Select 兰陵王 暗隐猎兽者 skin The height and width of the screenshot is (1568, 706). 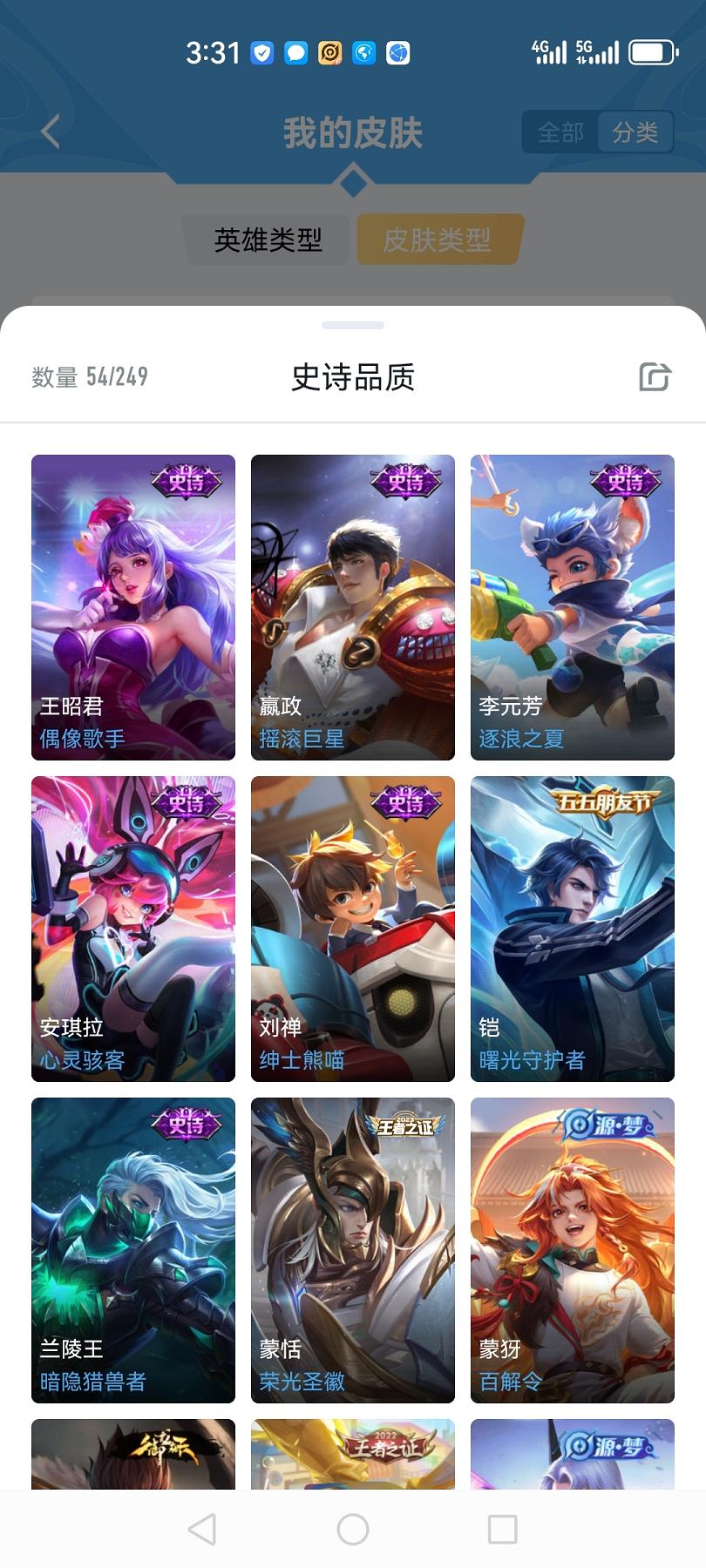tap(133, 1250)
